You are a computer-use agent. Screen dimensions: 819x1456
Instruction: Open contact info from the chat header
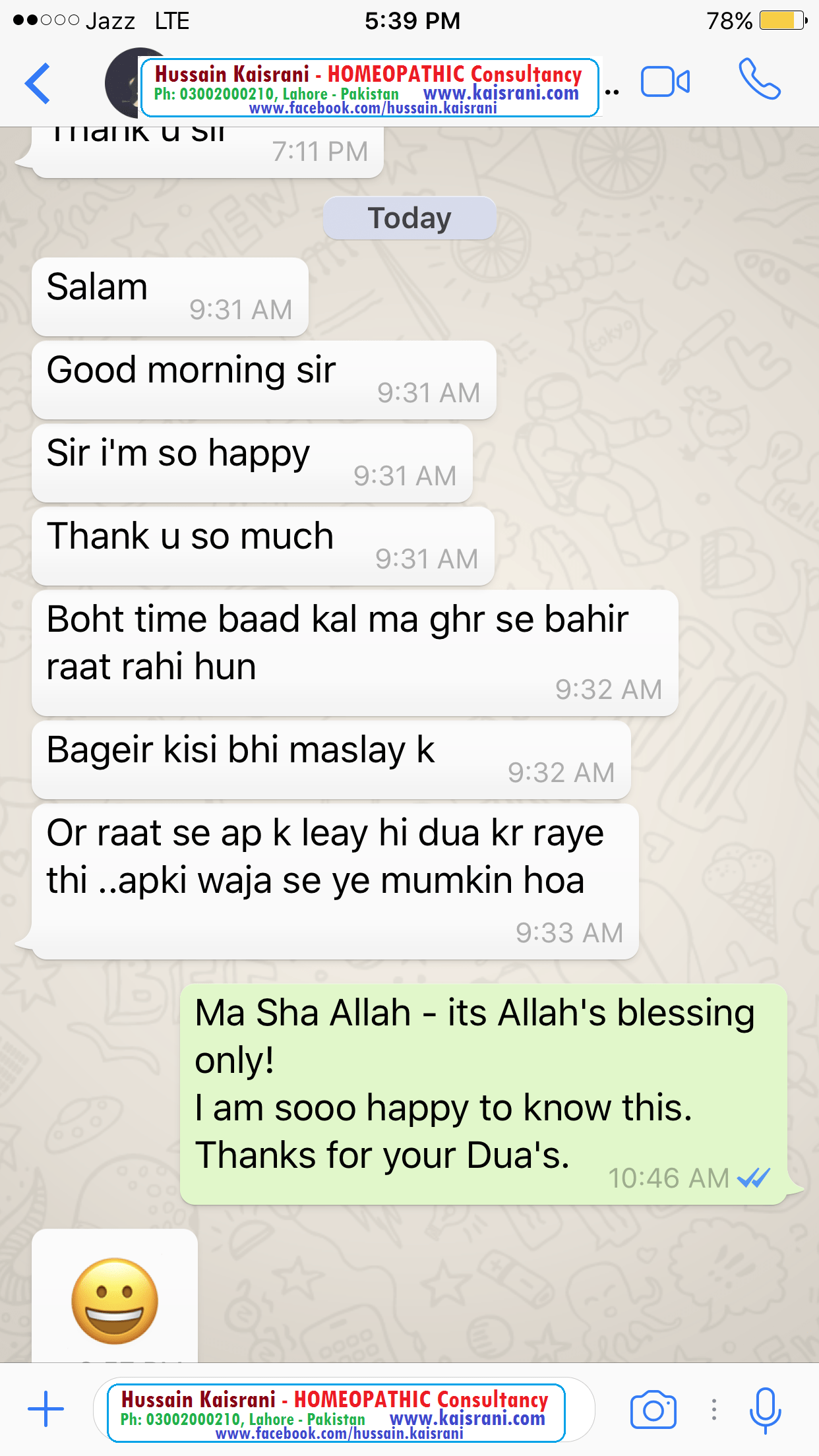369,86
